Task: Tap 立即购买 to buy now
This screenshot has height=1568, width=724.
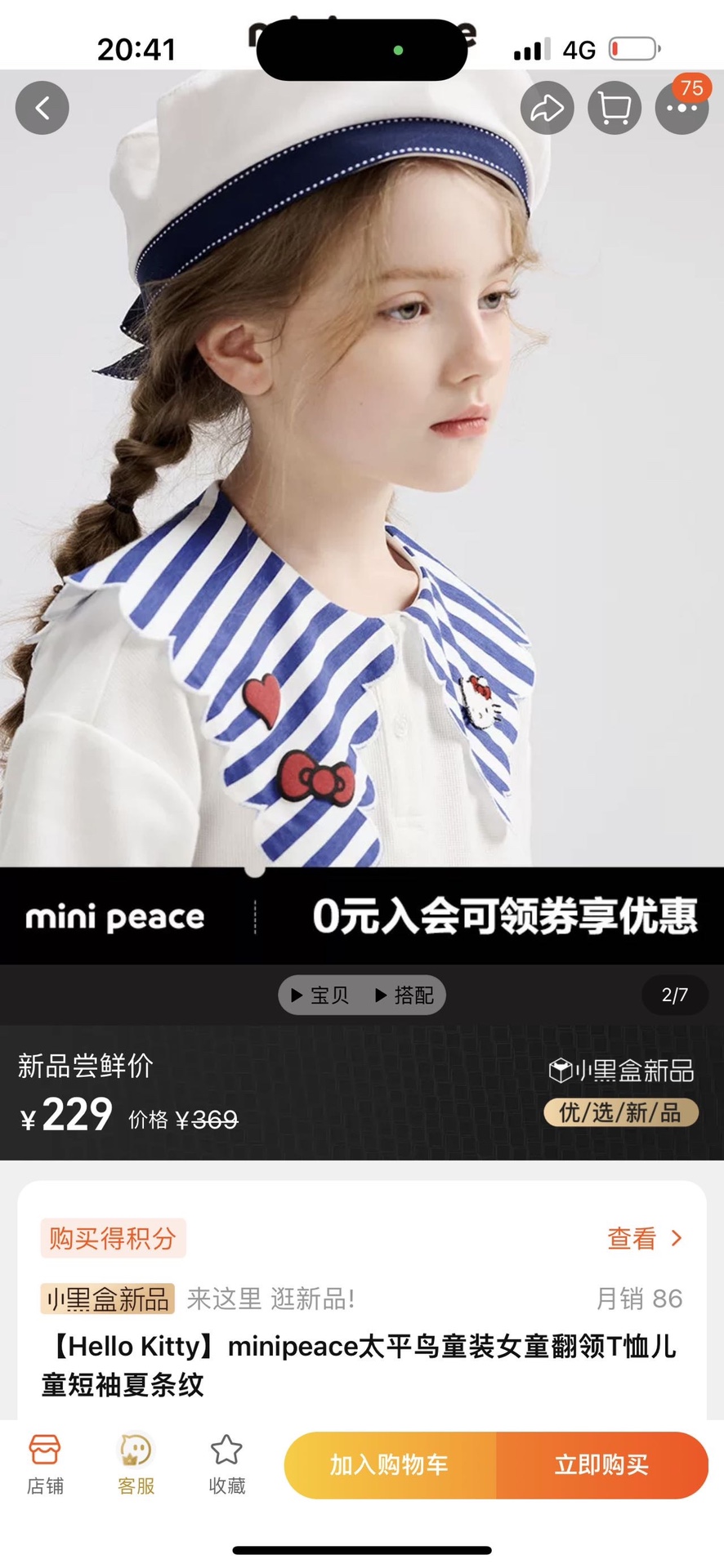Action: [x=601, y=1464]
